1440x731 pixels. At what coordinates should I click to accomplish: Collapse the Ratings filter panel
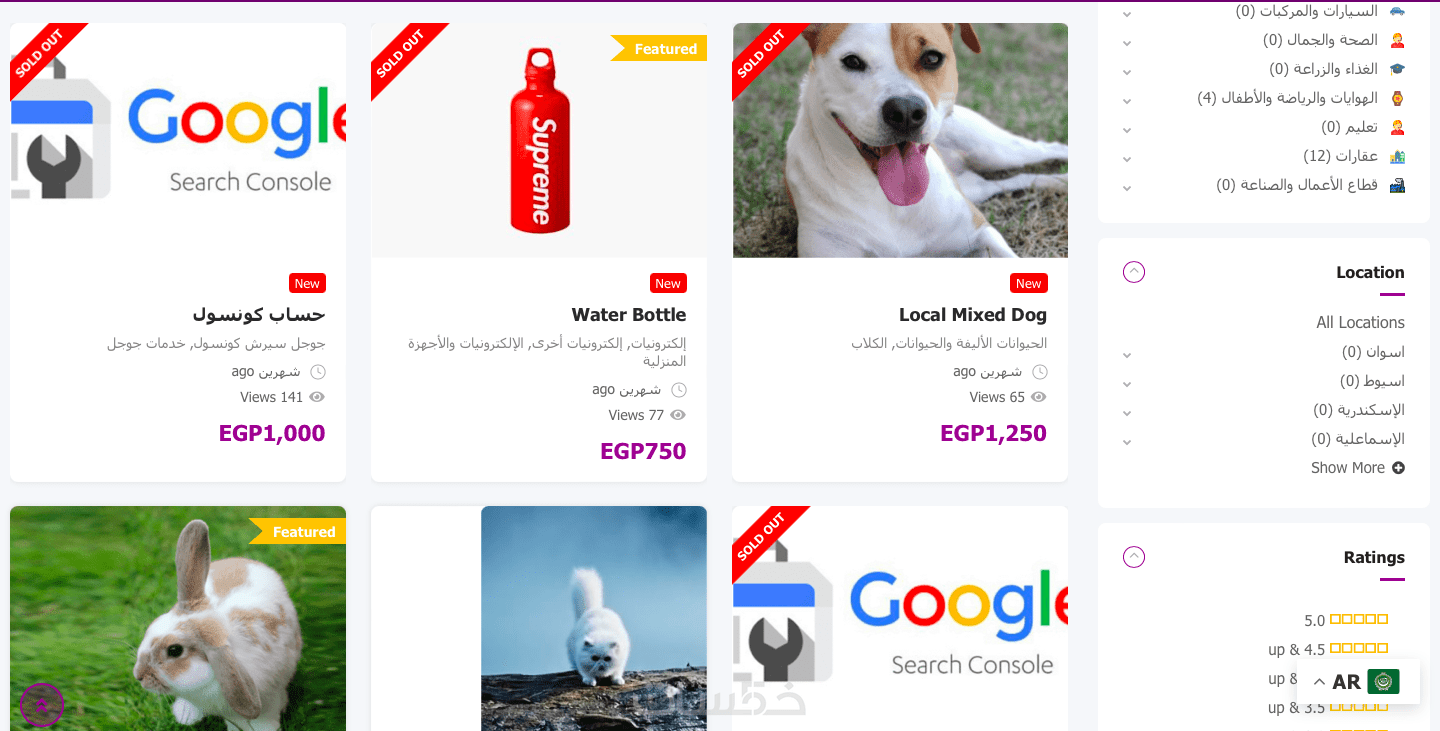(x=1134, y=557)
